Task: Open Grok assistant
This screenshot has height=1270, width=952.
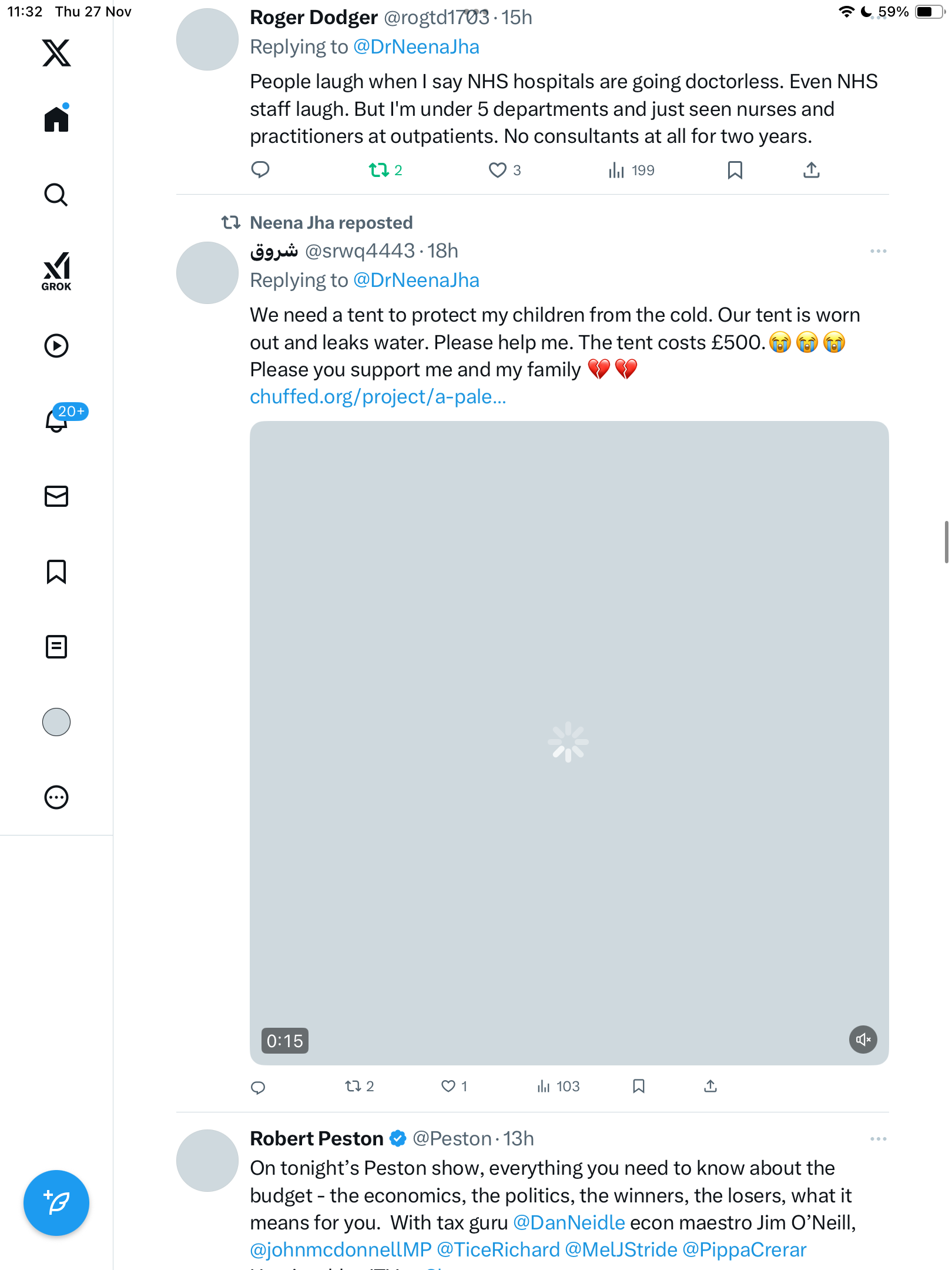Action: pos(56,271)
